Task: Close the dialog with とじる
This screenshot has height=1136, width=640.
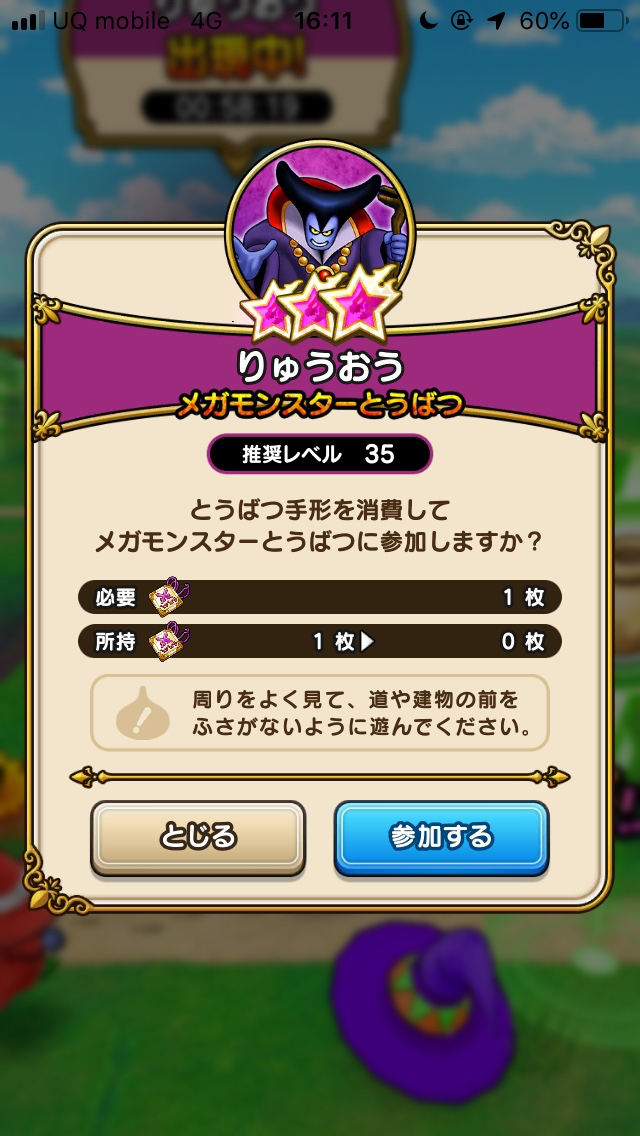Action: [x=198, y=837]
